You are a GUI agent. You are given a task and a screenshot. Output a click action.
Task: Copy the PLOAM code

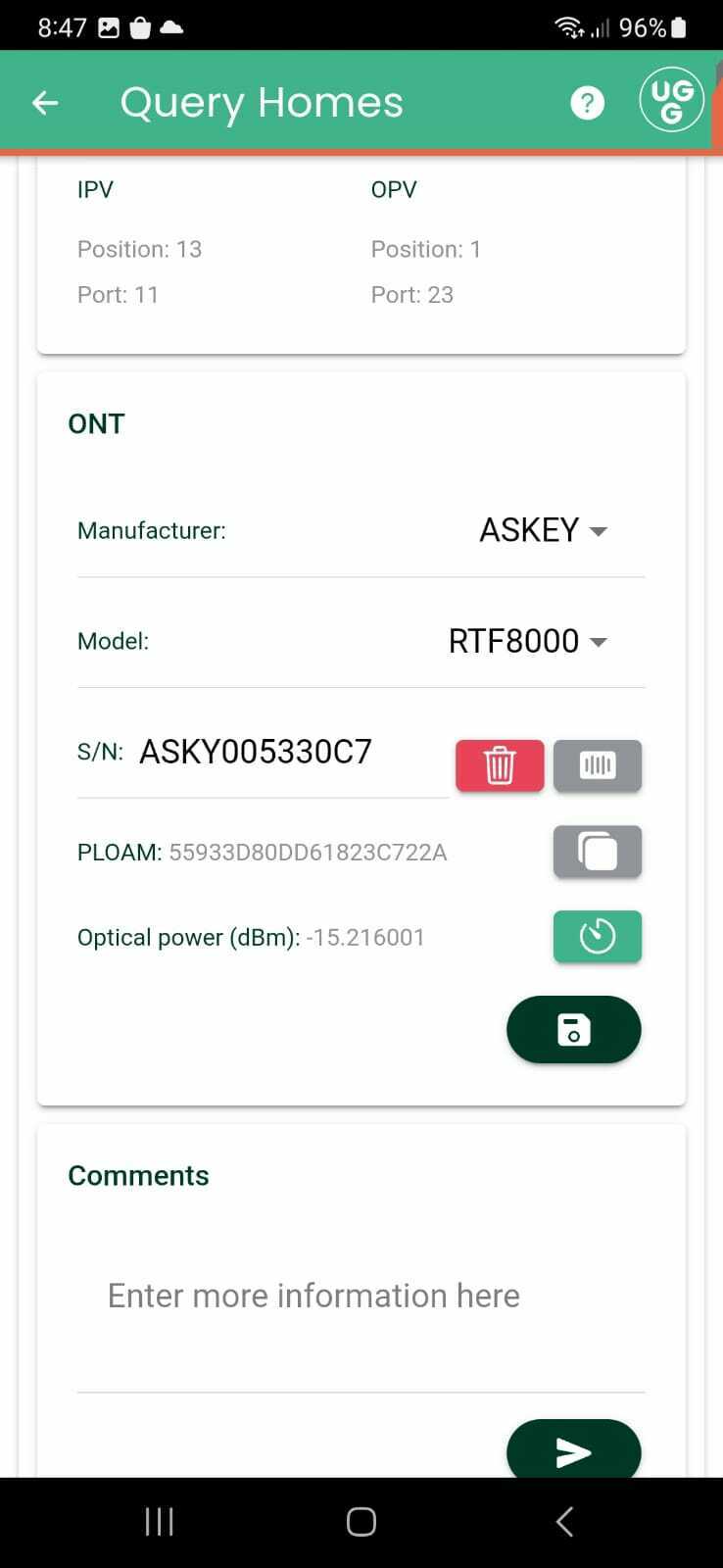598,851
